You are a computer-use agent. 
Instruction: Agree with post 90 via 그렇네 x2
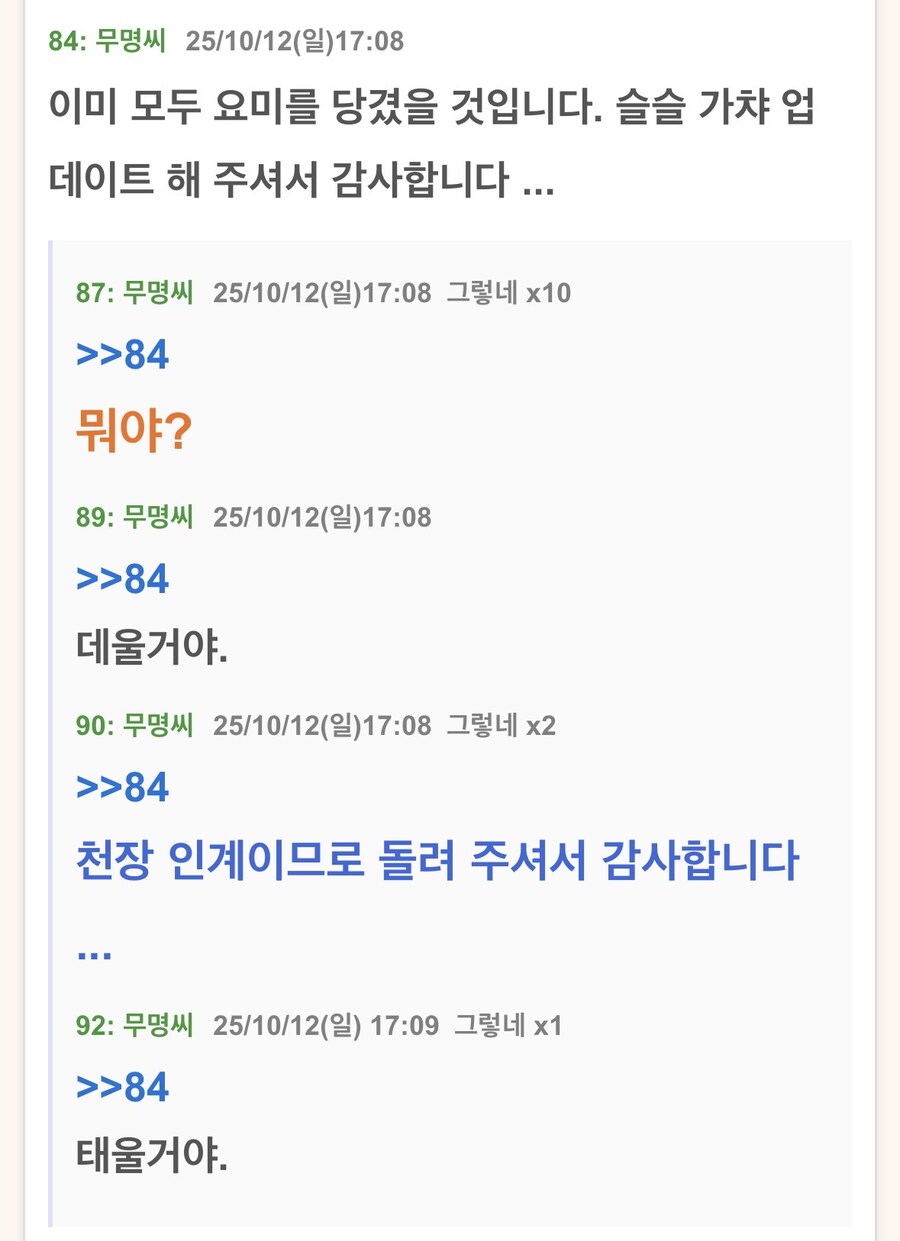click(500, 726)
